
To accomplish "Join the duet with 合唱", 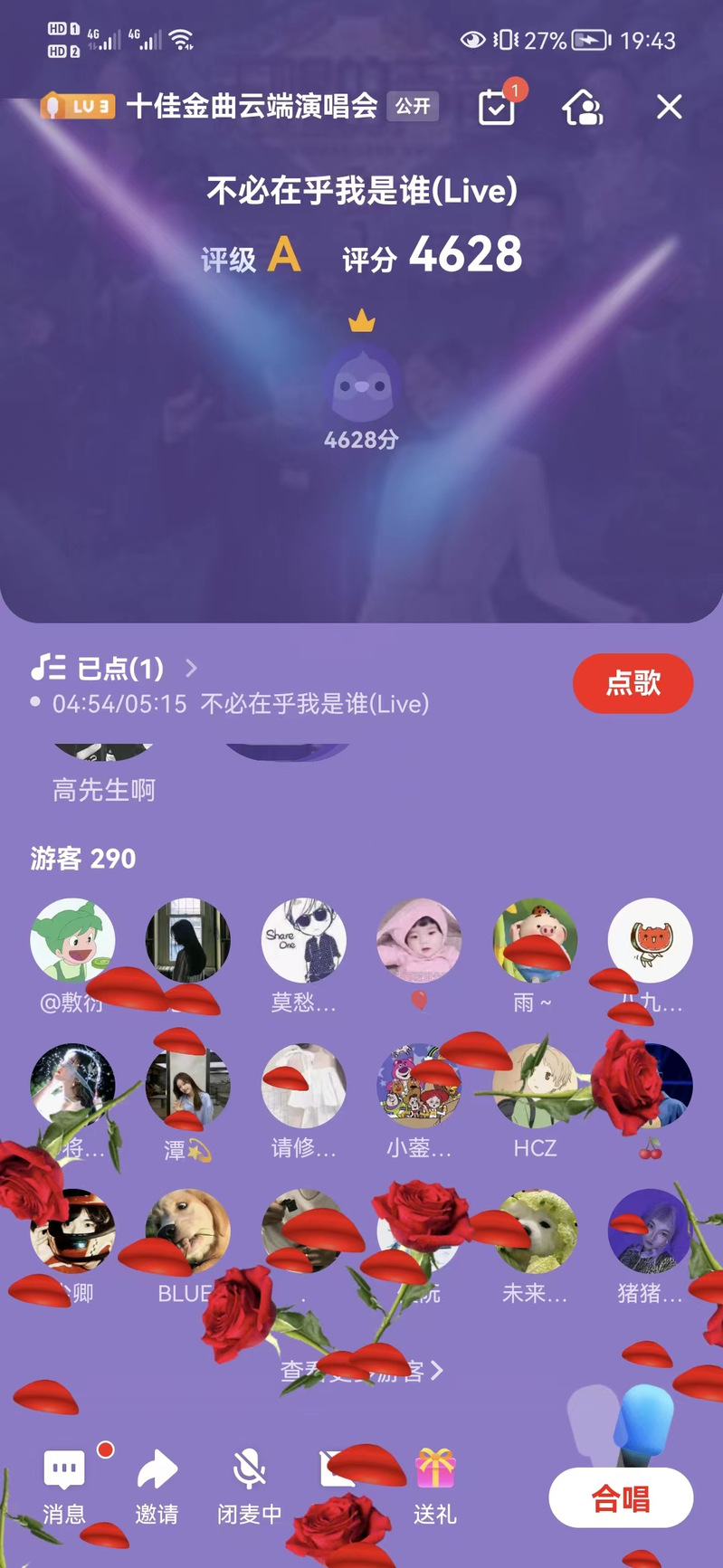I will coord(621,1499).
